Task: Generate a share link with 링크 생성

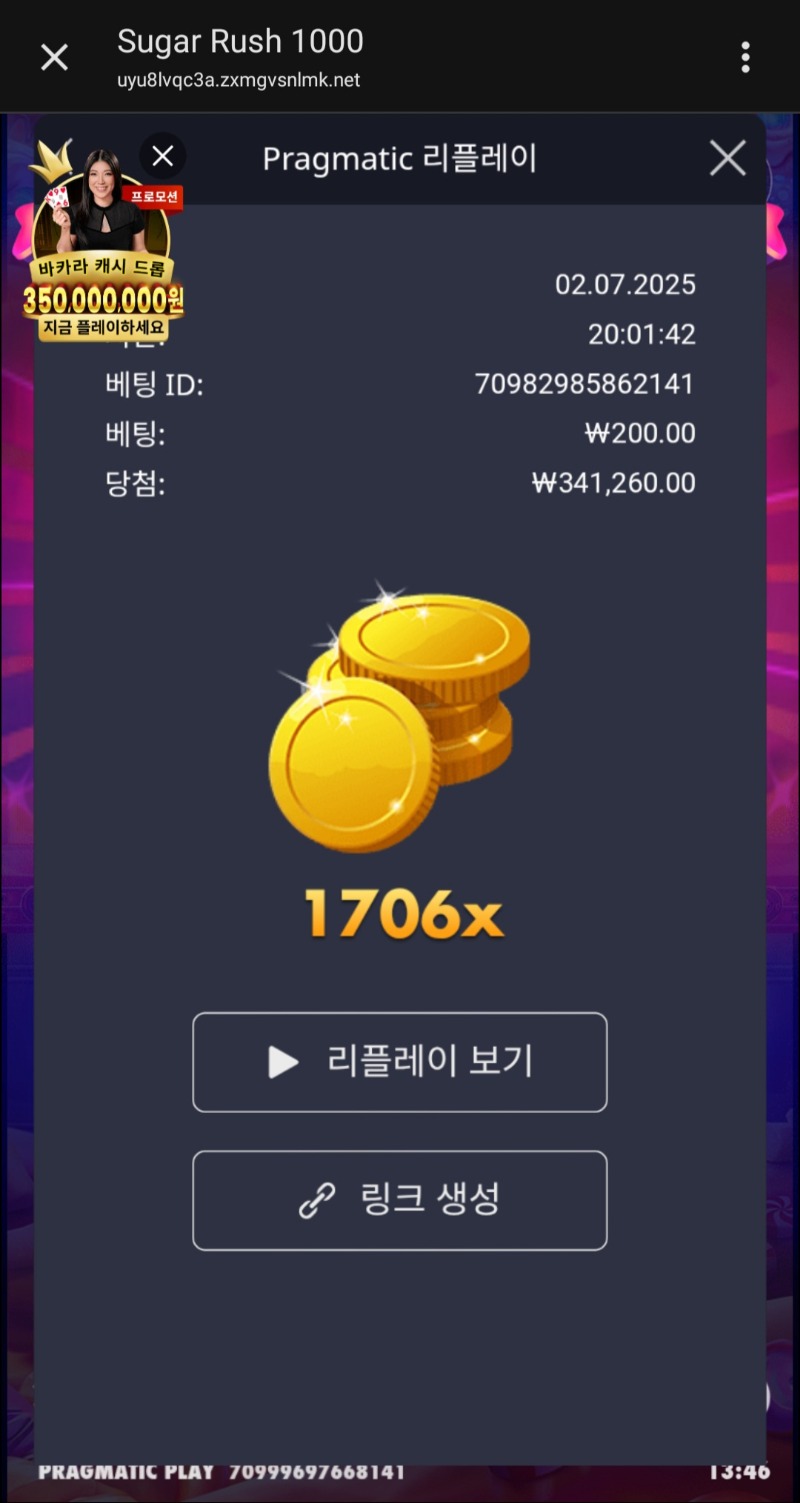Action: 400,1200
